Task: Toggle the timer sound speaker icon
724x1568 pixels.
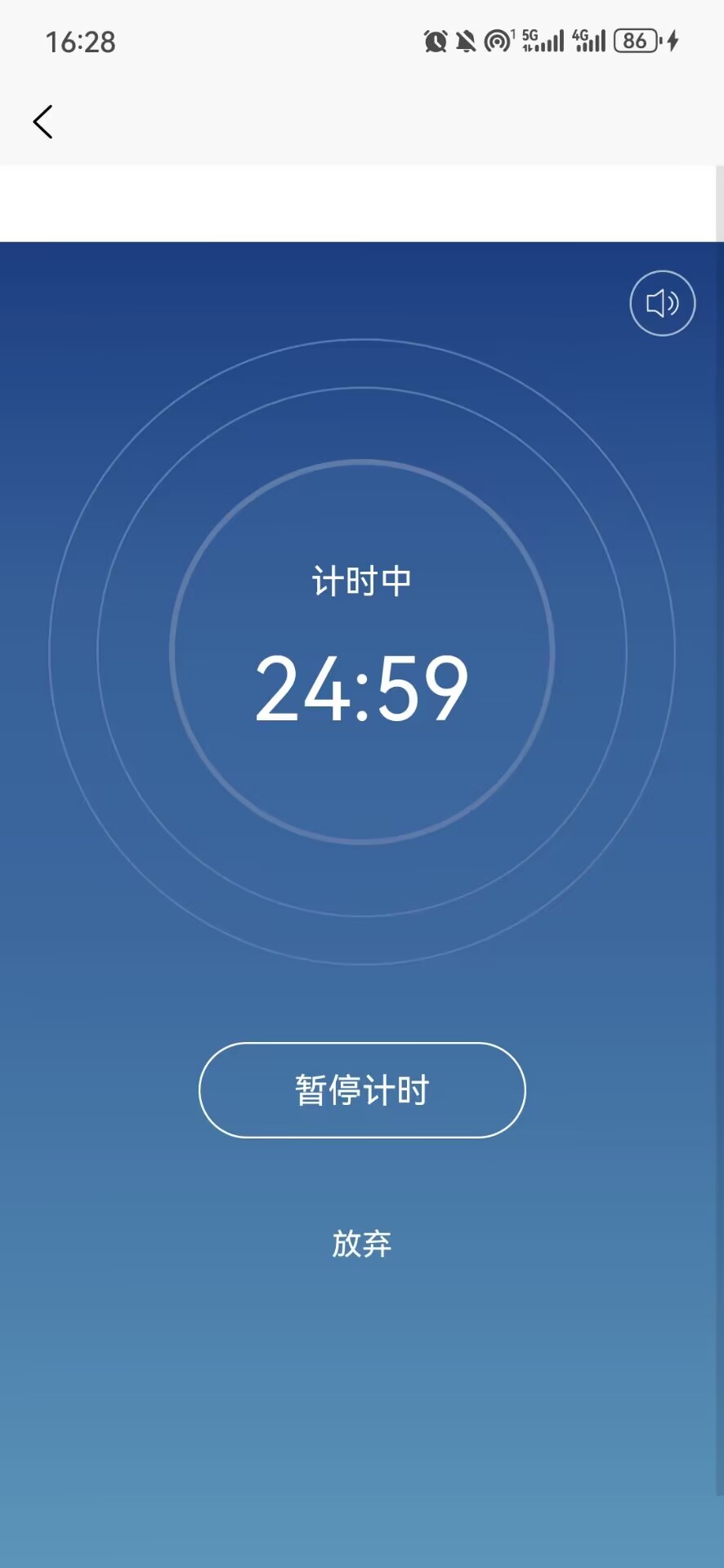Action: [x=662, y=303]
